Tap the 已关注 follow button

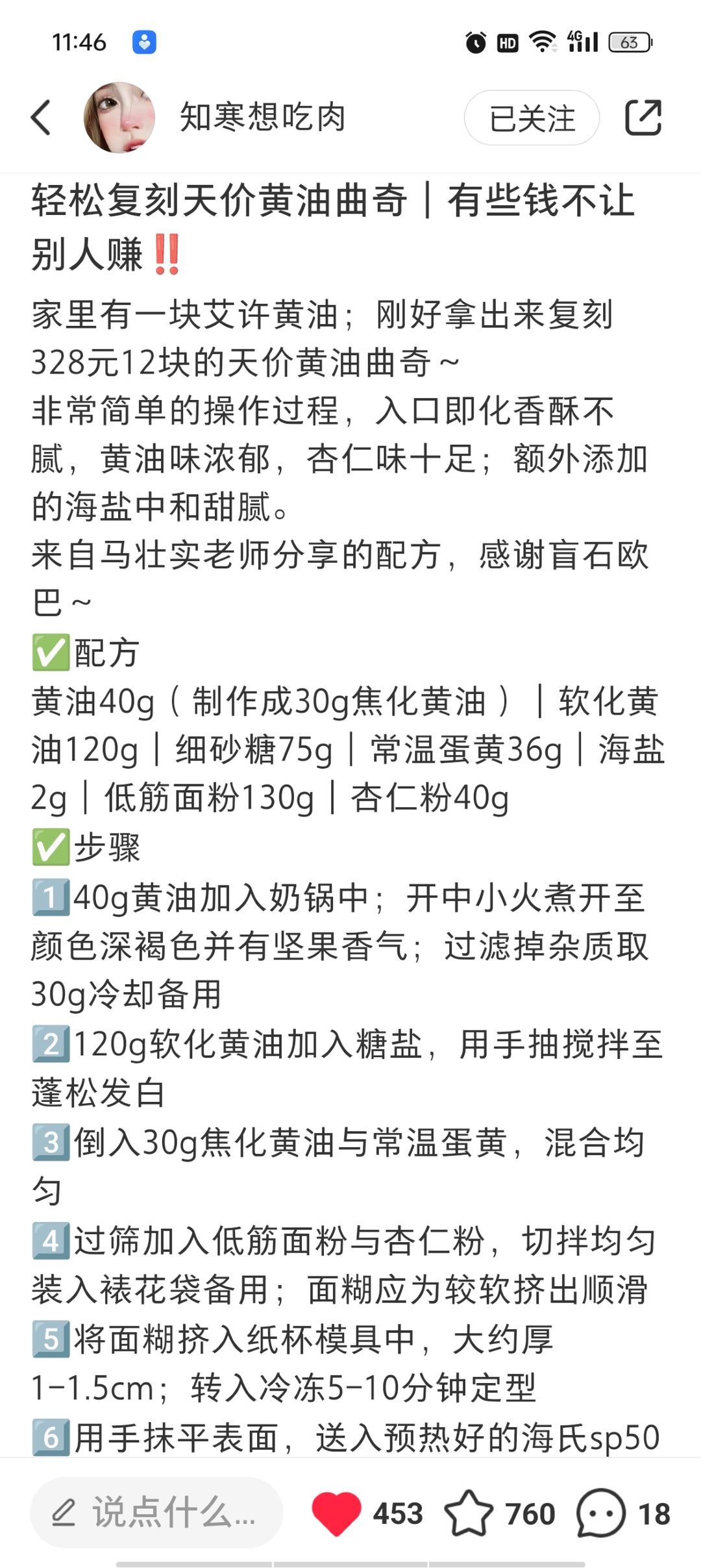[532, 118]
